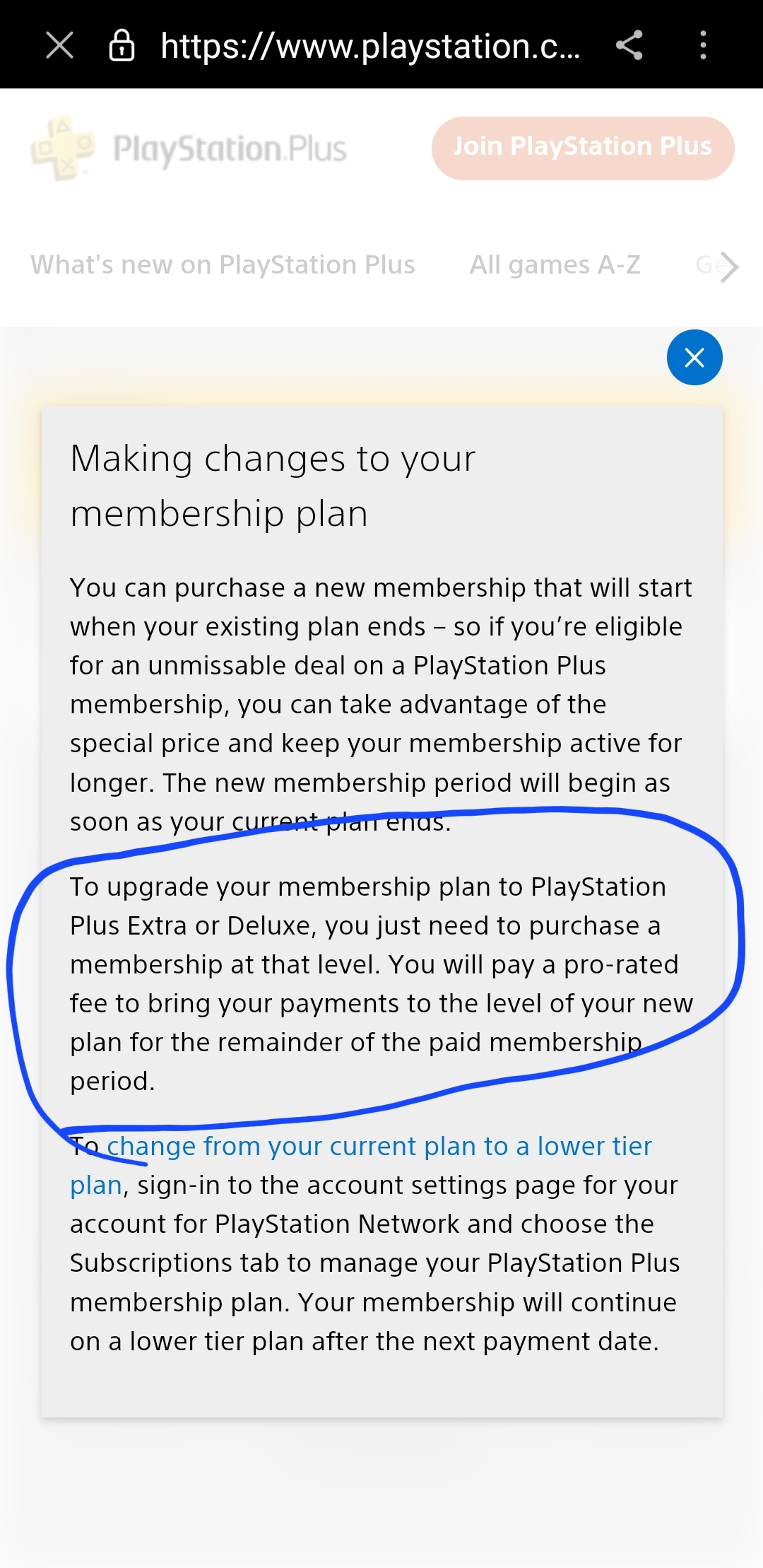Tap the URL address bar
The image size is (763, 1568).
click(x=370, y=46)
